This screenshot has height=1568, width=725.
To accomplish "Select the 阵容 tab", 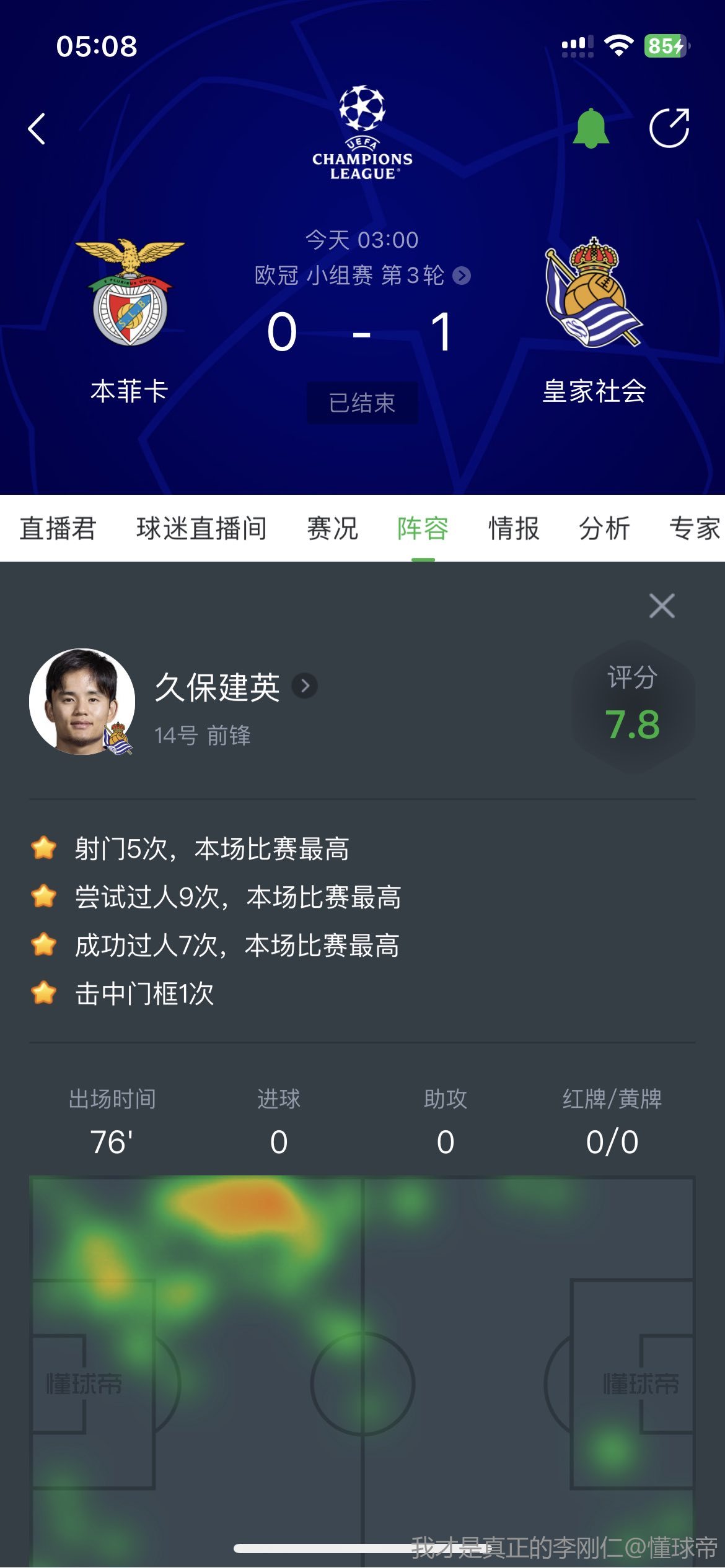I will pos(423,528).
